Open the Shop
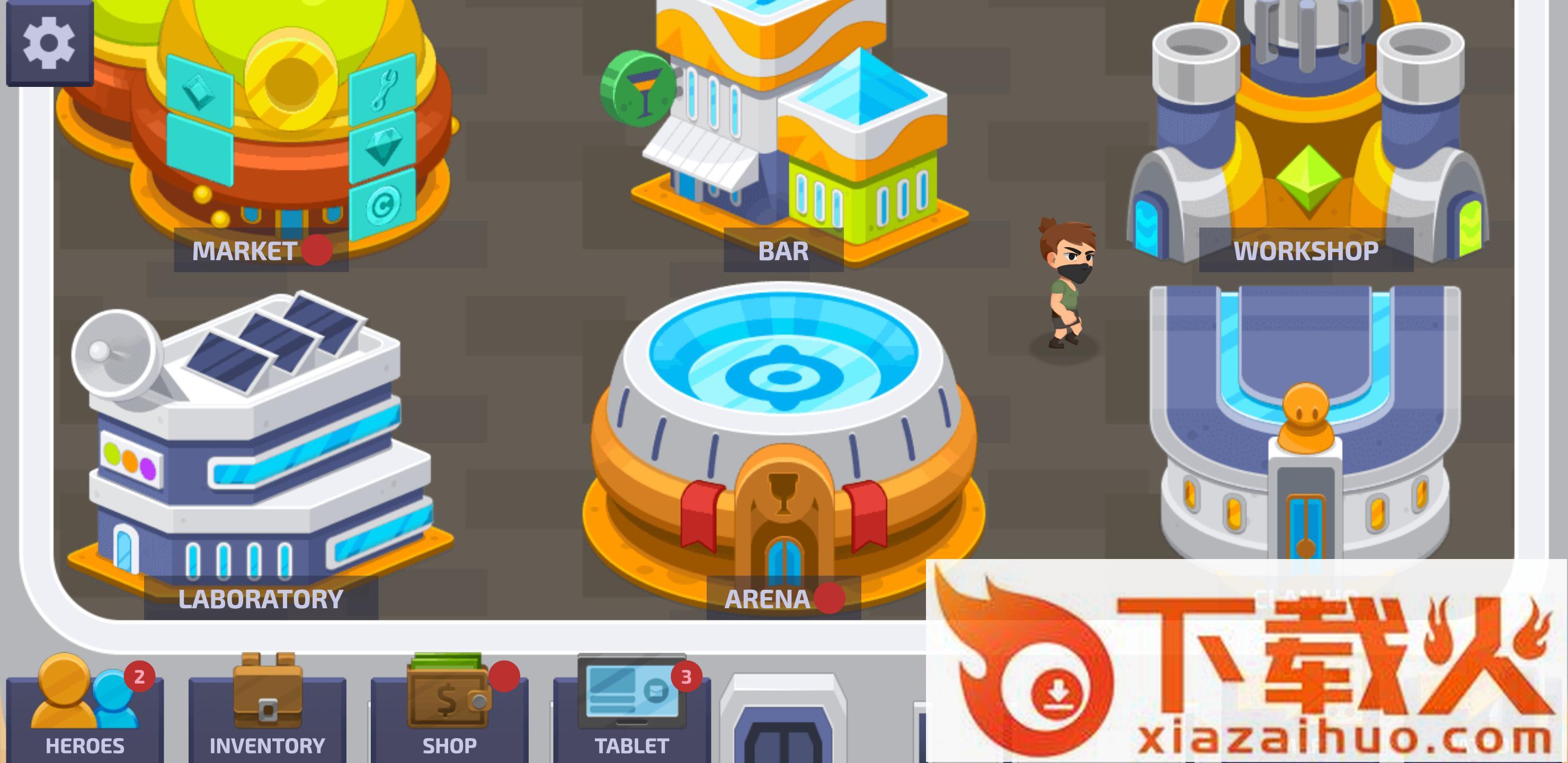The image size is (1568, 763). pos(450,709)
